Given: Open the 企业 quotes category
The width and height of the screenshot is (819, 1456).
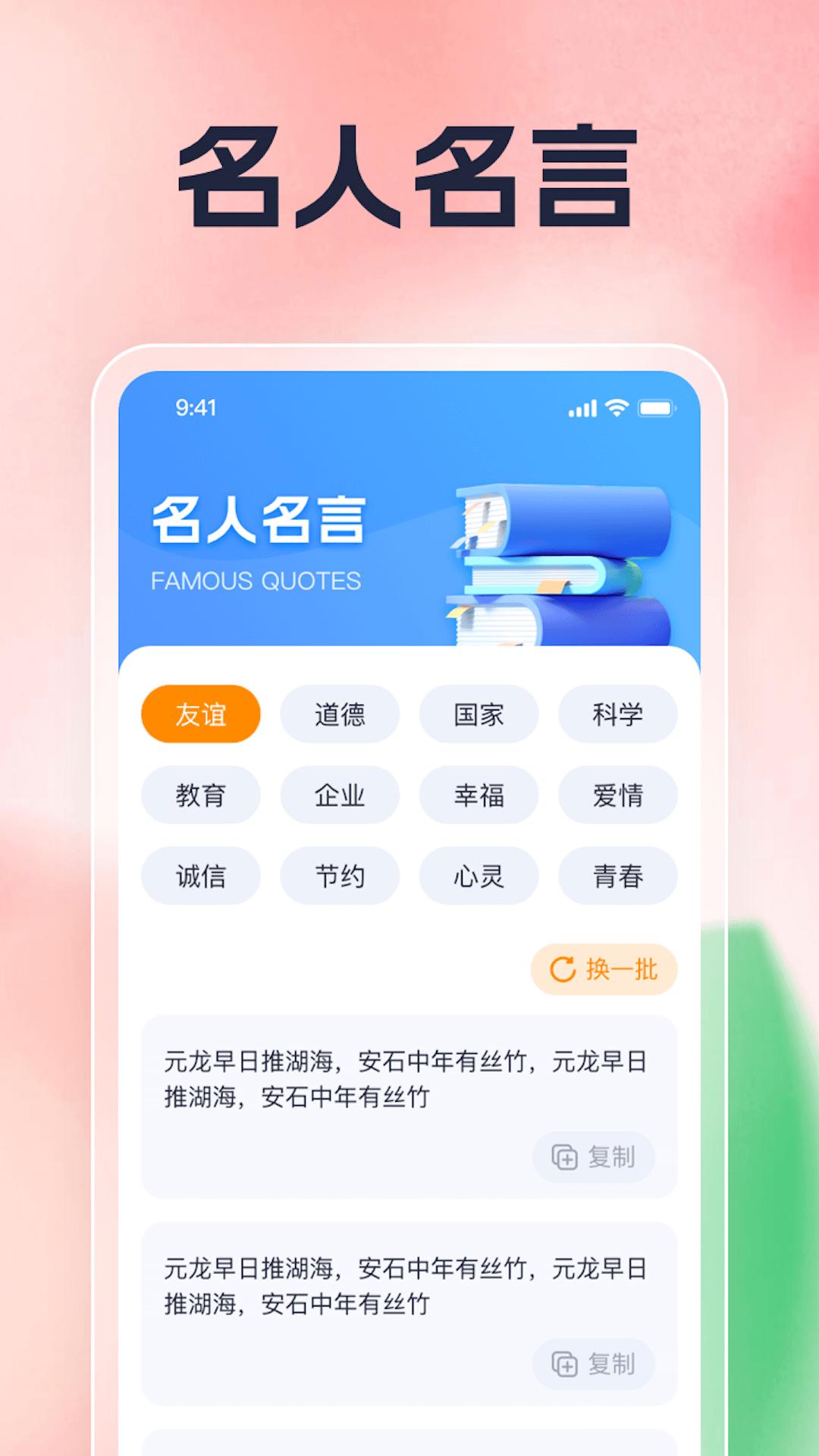Looking at the screenshot, I should click(x=340, y=795).
